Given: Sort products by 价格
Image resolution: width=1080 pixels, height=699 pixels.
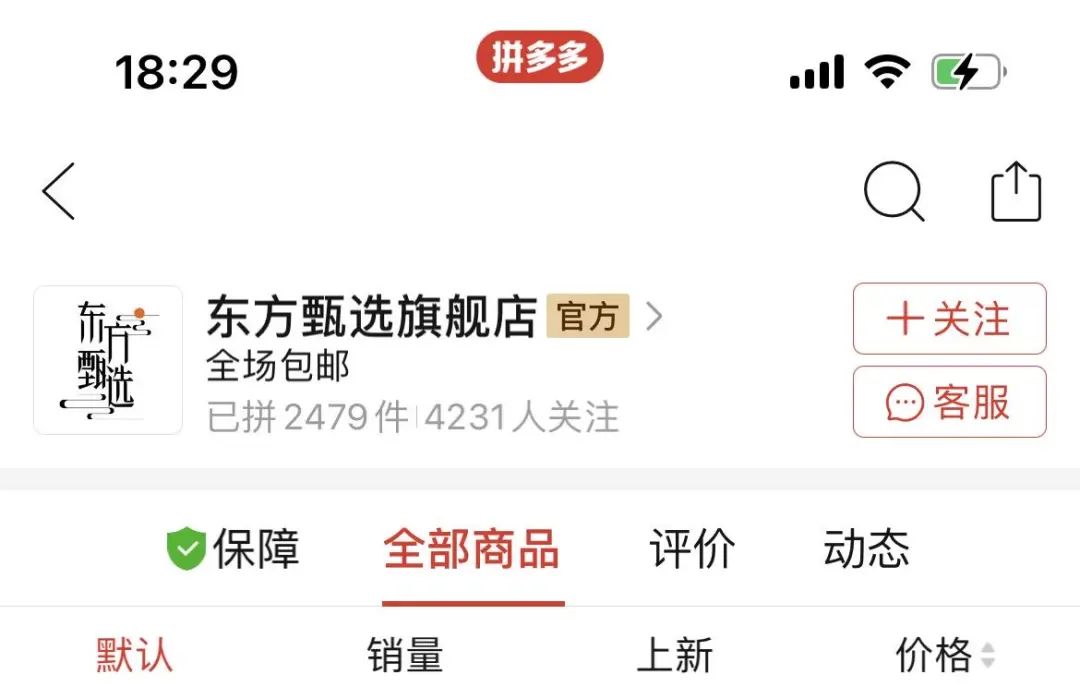Looking at the screenshot, I should tap(944, 657).
